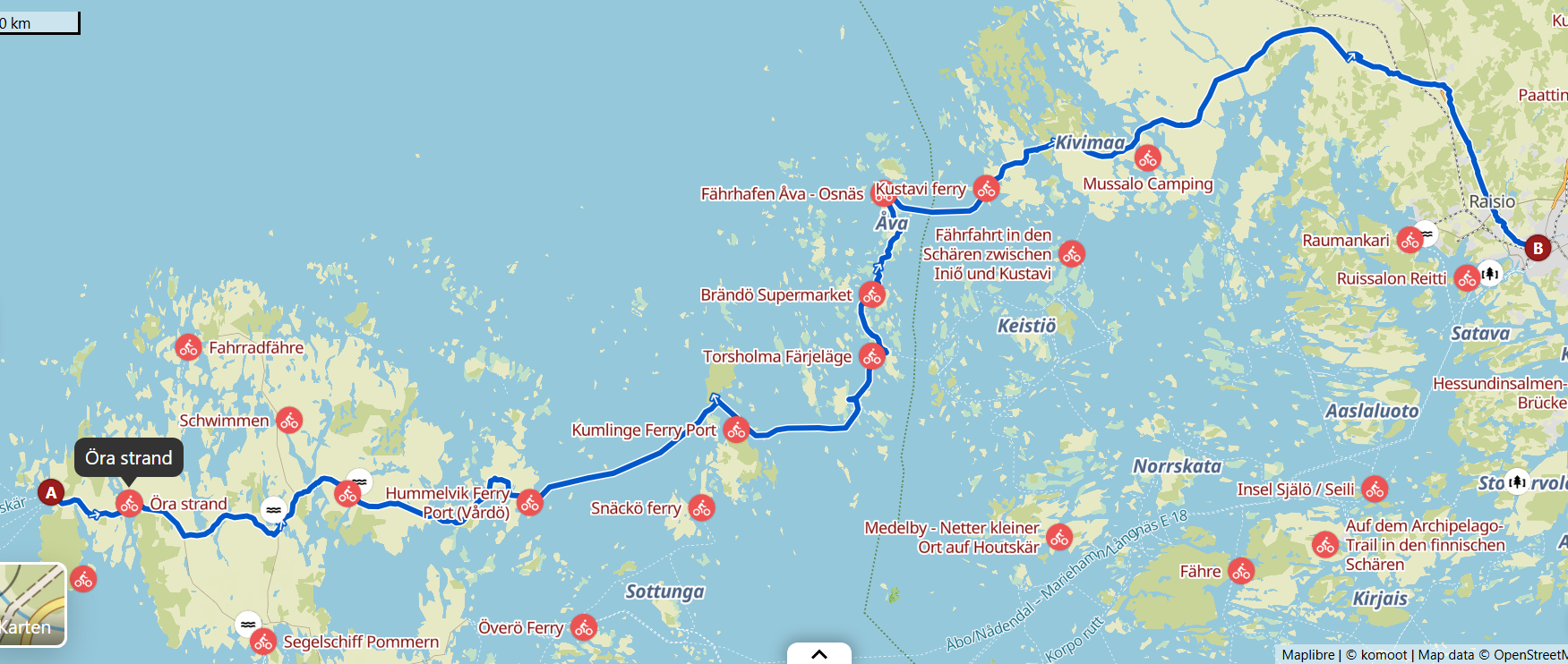Open the Öra strand highlight marker
This screenshot has width=1568, height=664.
pos(129,504)
